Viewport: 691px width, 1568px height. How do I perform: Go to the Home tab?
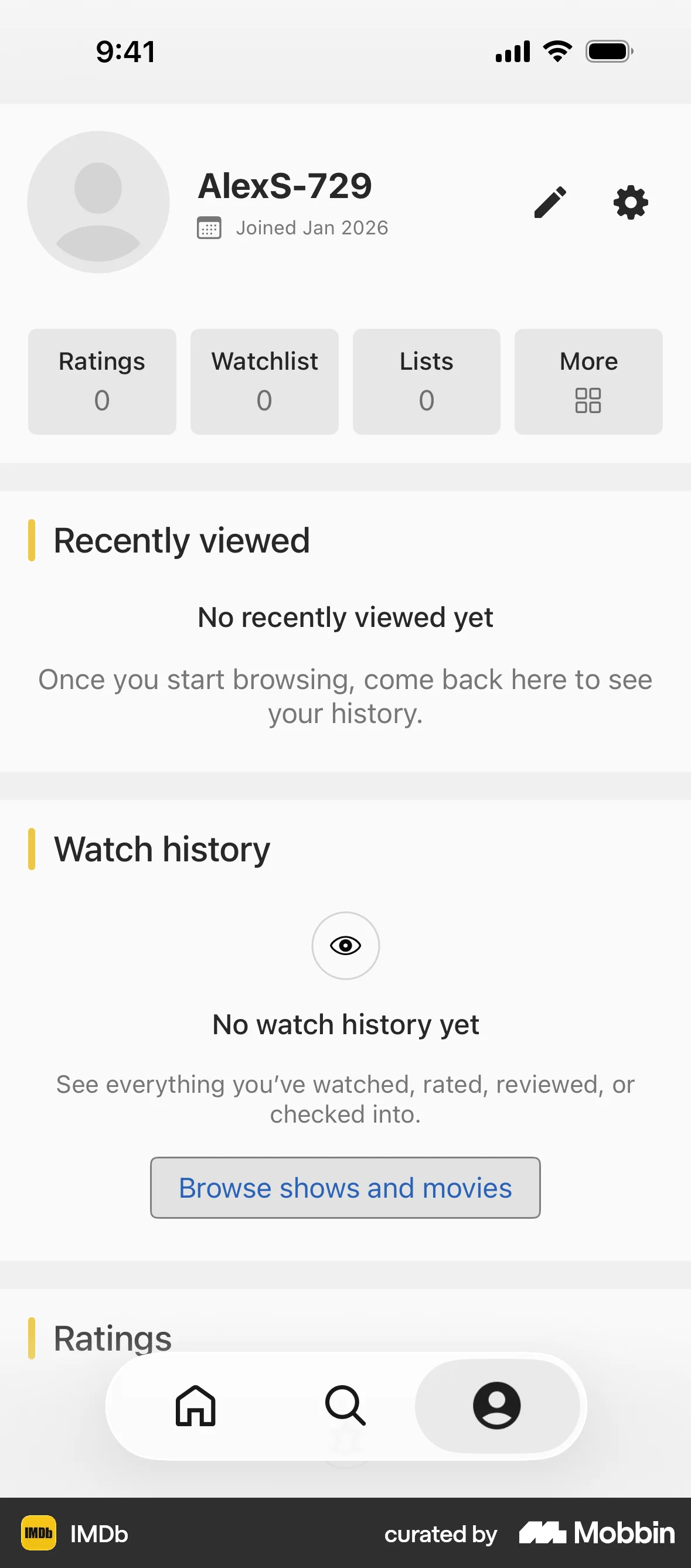pos(195,1406)
